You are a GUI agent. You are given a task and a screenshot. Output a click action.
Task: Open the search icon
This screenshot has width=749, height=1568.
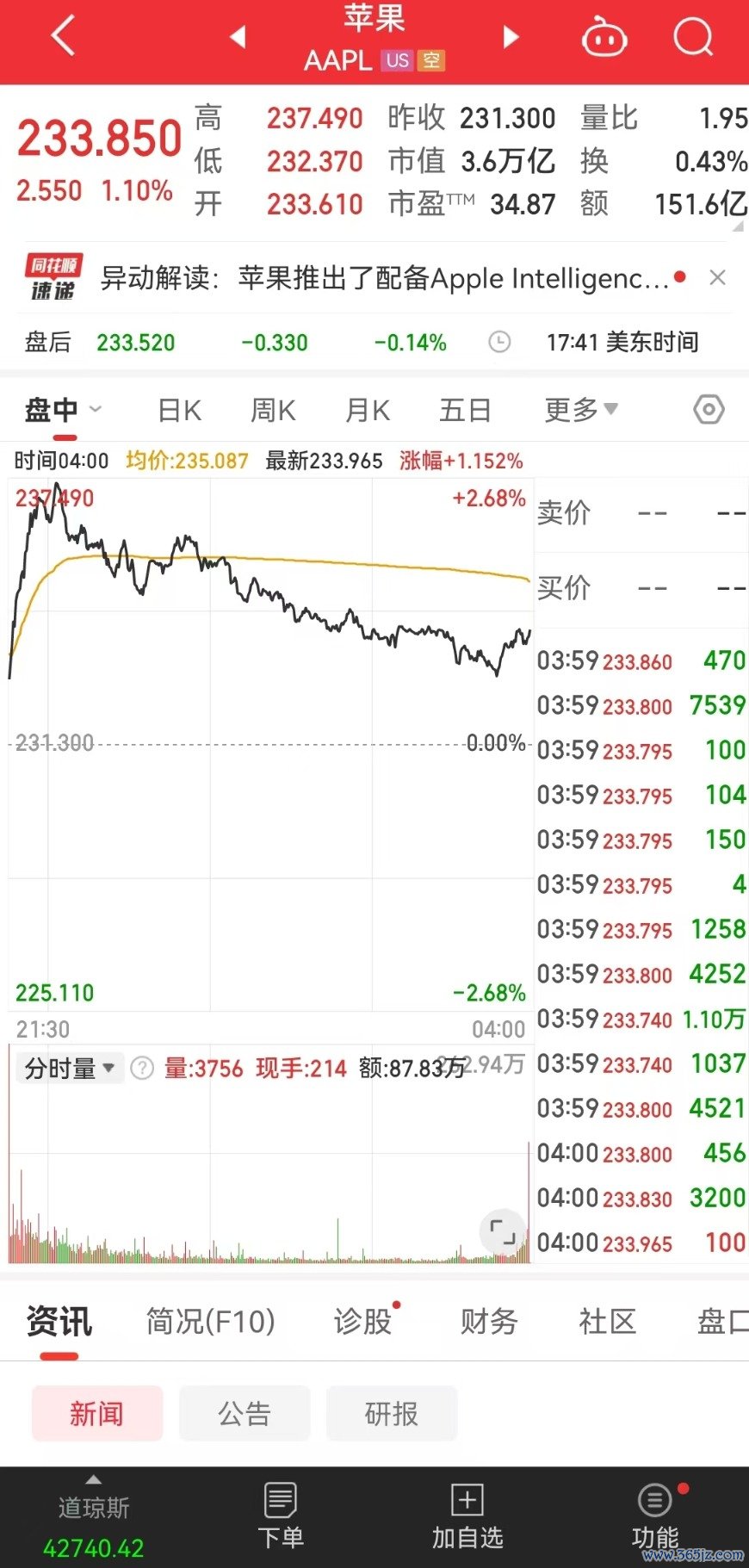click(x=693, y=37)
